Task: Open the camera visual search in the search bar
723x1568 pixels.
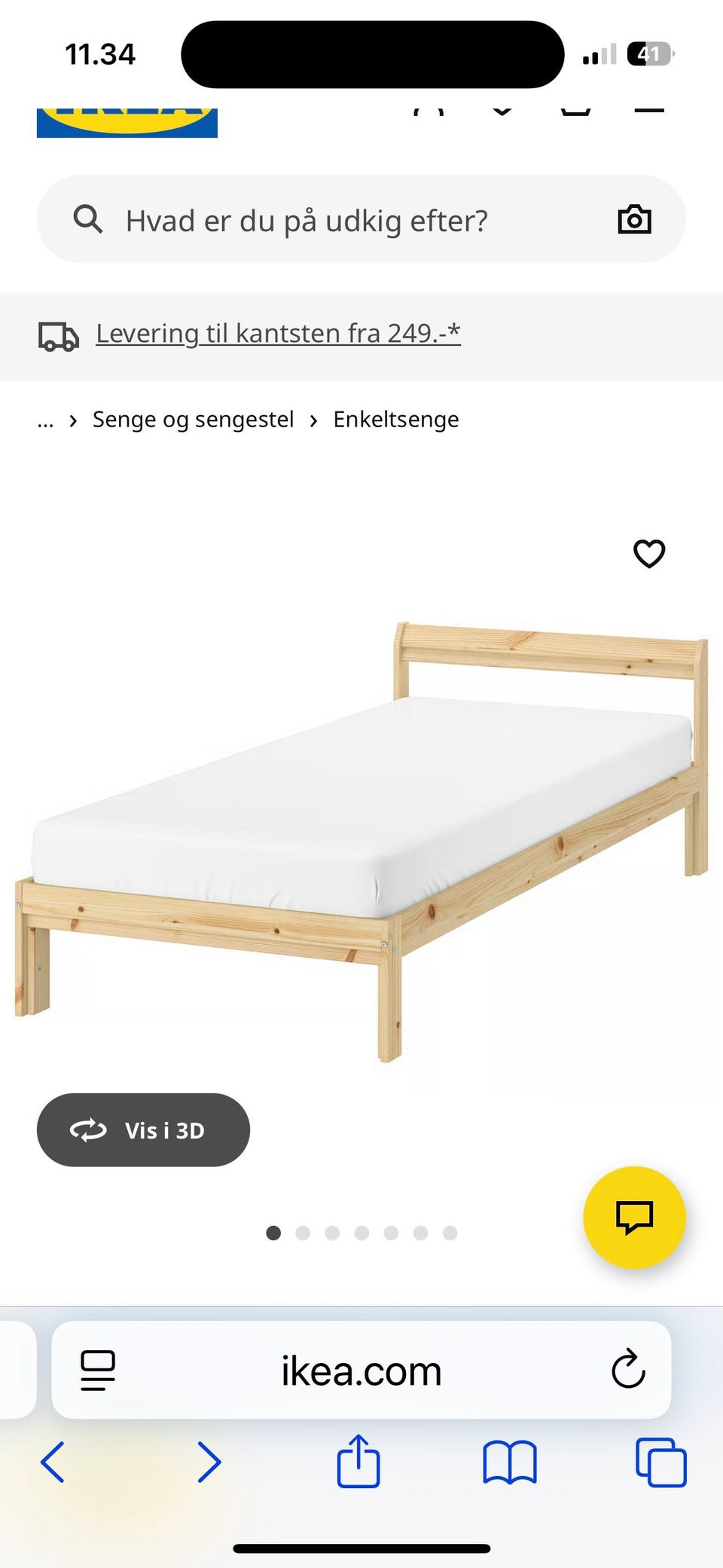Action: (x=635, y=219)
